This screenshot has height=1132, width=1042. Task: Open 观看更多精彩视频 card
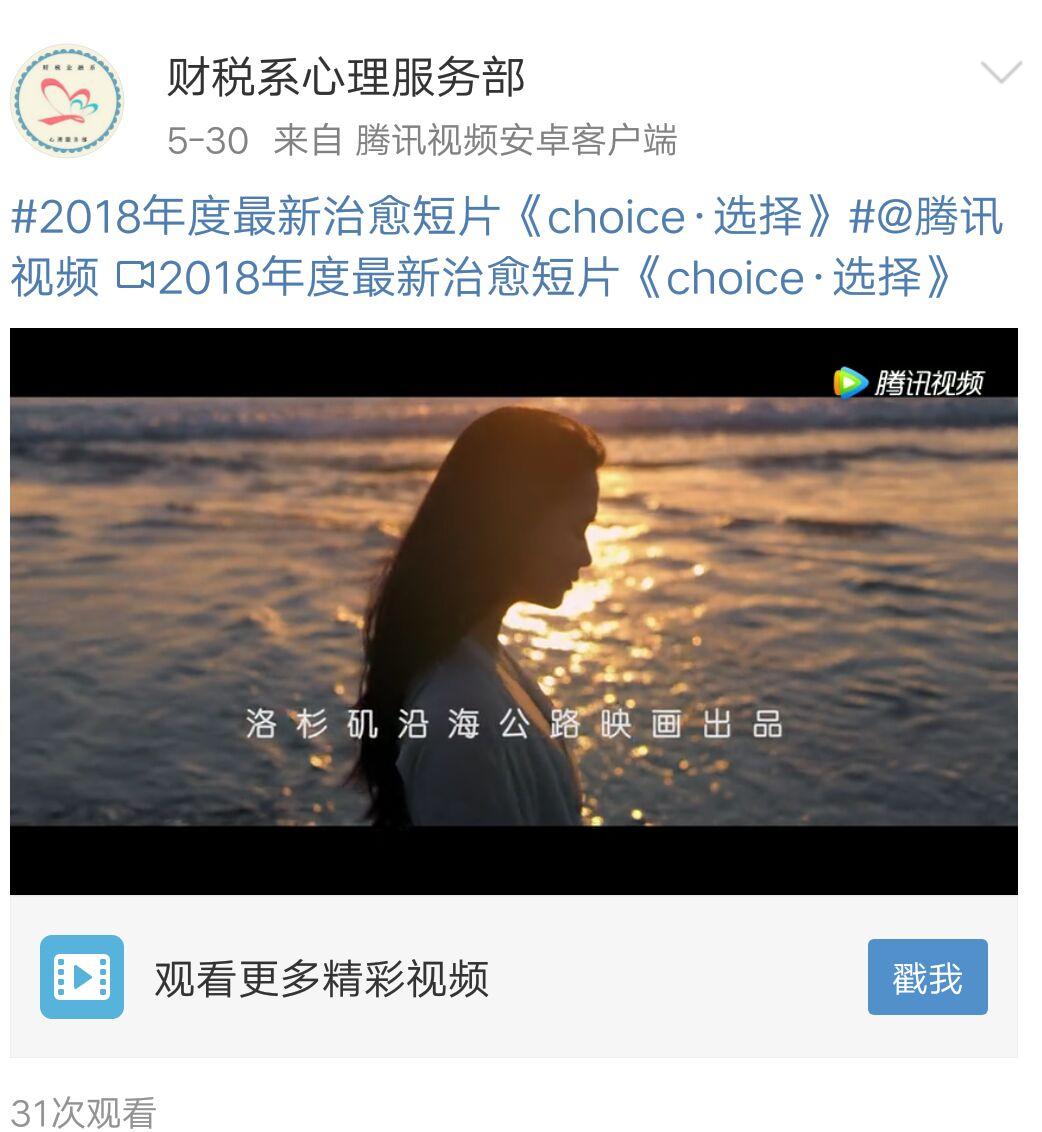[x=320, y=978]
